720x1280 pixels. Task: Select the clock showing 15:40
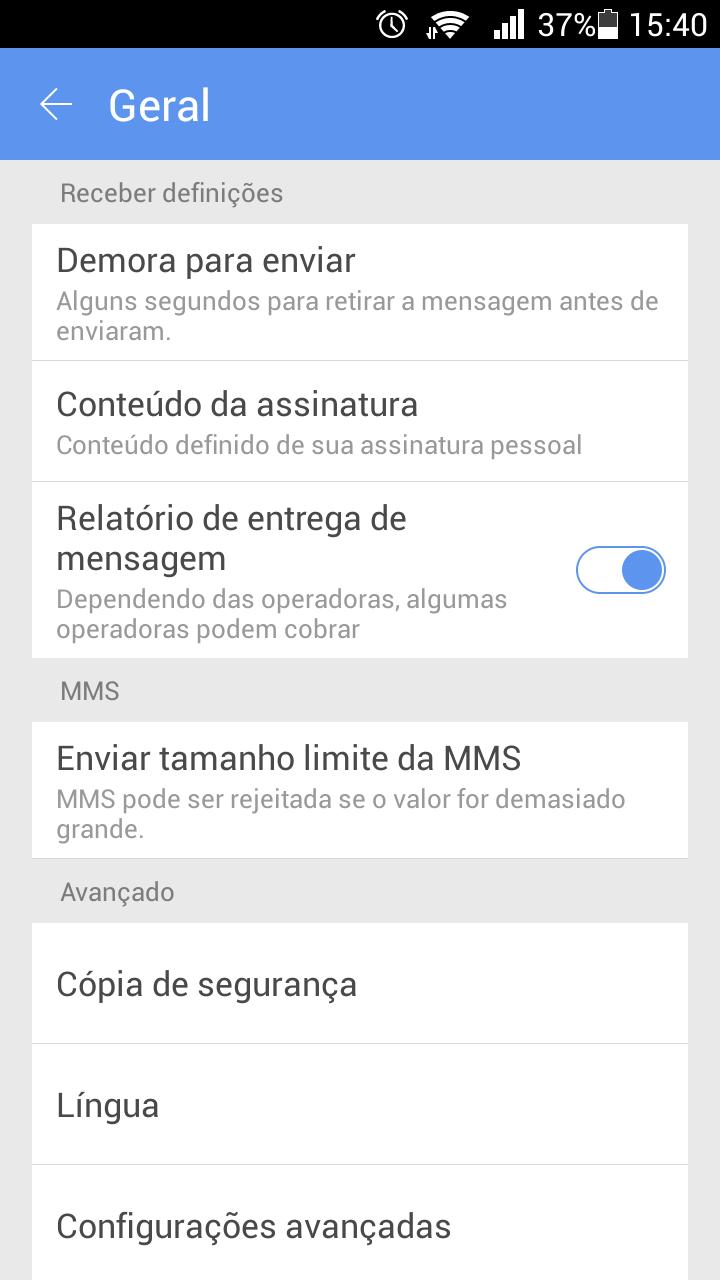(x=666, y=22)
